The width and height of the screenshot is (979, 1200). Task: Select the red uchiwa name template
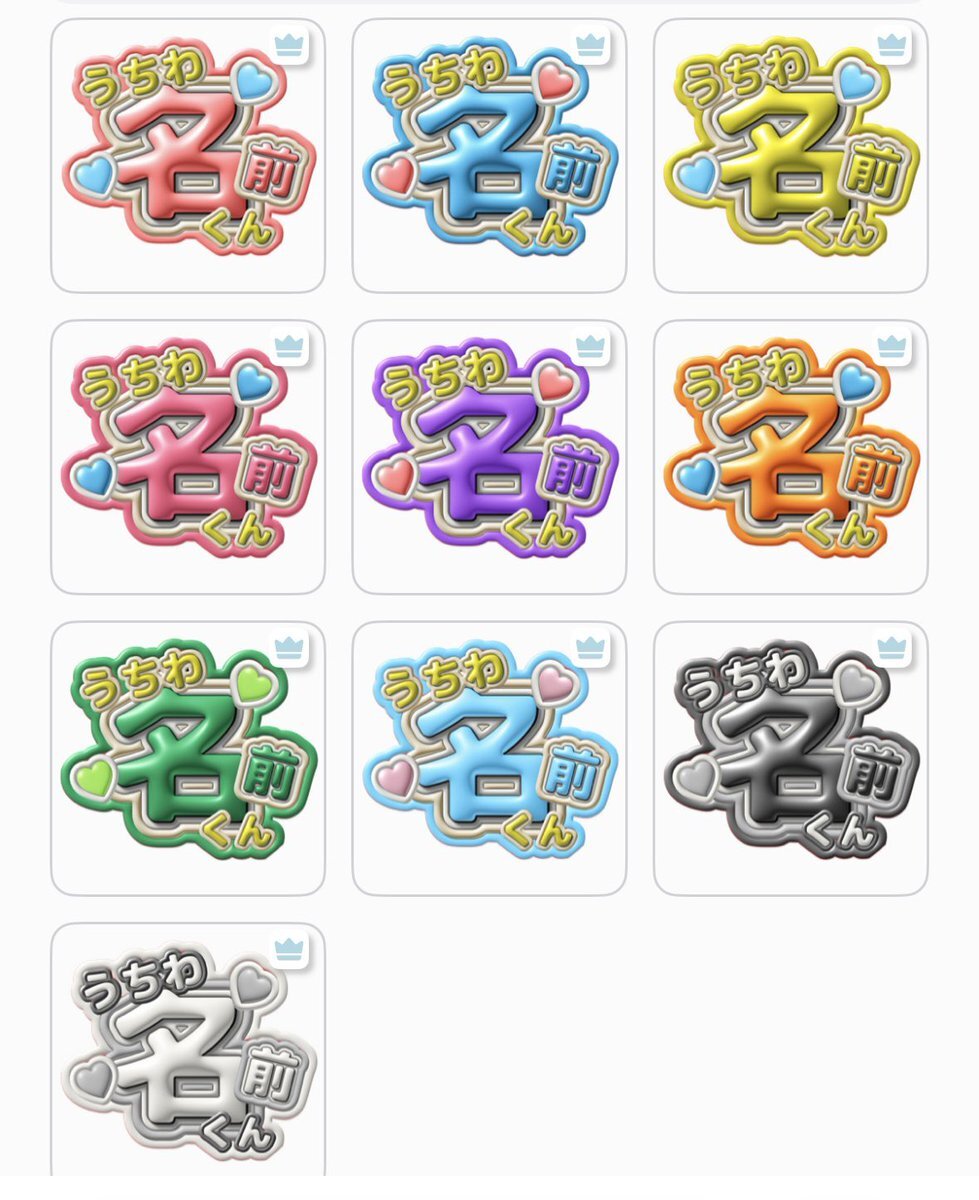(188, 155)
